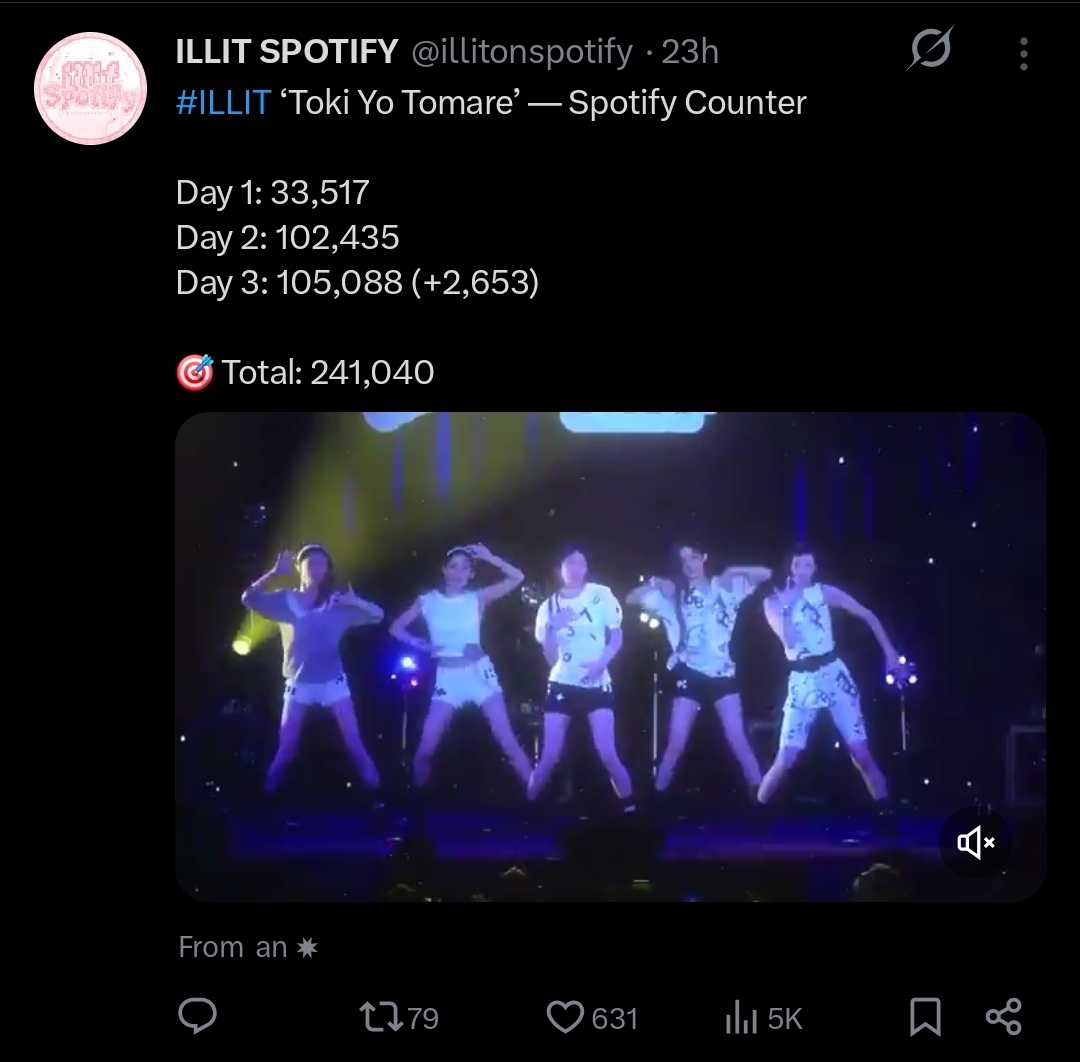This screenshot has height=1062, width=1080.
Task: Reply to the ILLIT SPOTIFY post
Action: (x=197, y=1017)
